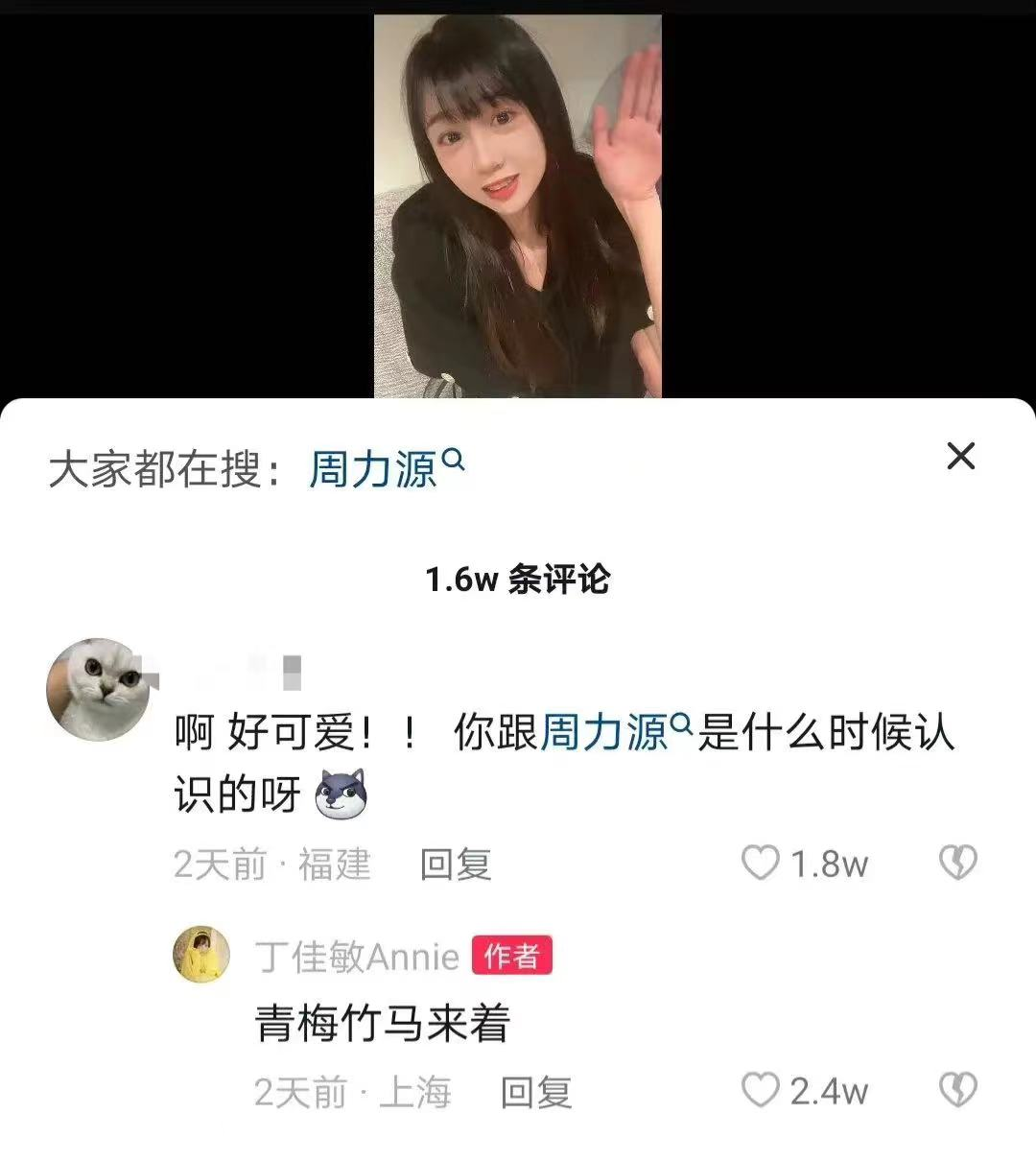
Task: Open 丁佳敏Annie's profile avatar
Action: 201,955
